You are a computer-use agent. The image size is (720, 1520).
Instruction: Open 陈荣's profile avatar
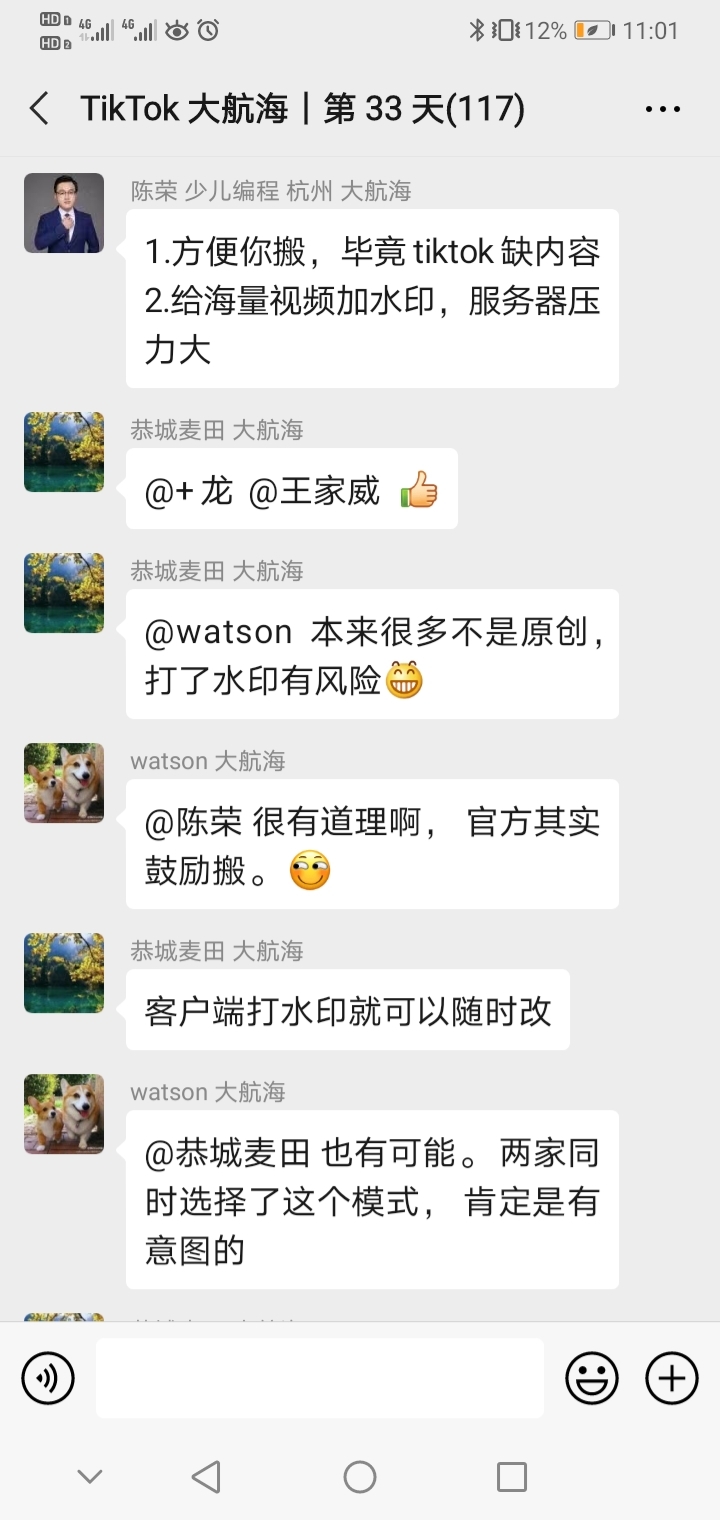click(x=64, y=213)
